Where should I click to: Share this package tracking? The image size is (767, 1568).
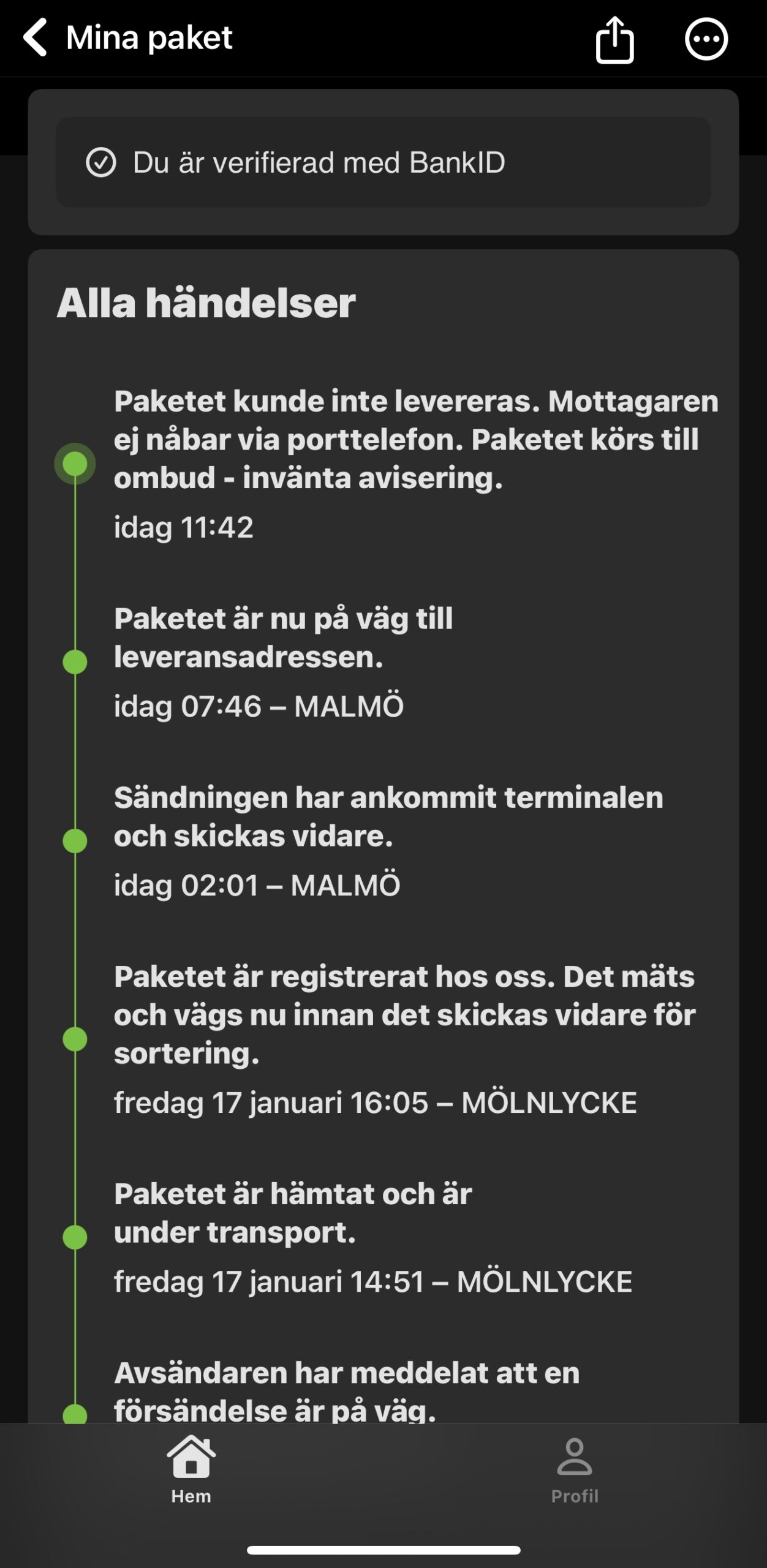pyautogui.click(x=614, y=39)
